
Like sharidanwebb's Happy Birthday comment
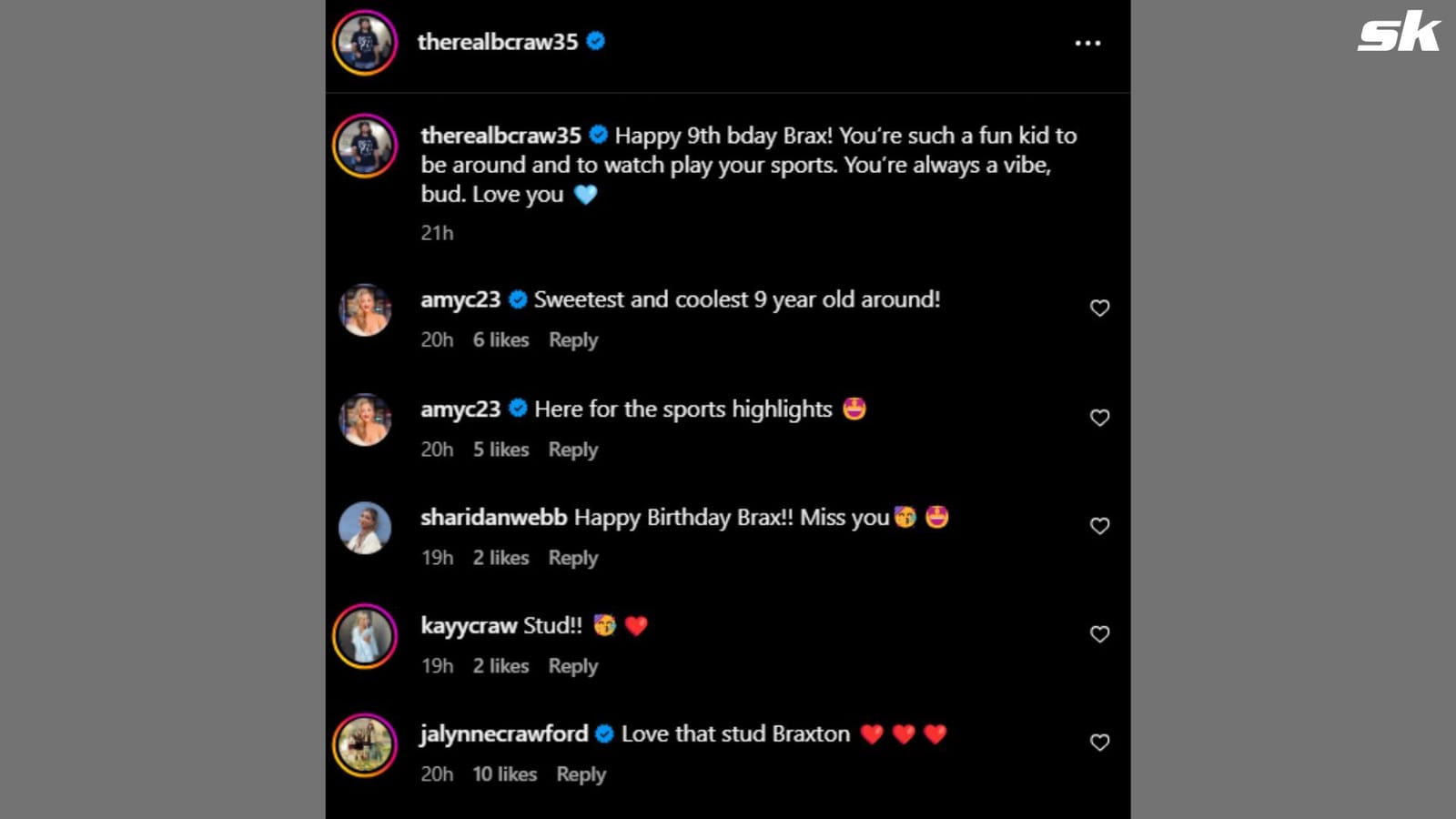click(x=1099, y=526)
